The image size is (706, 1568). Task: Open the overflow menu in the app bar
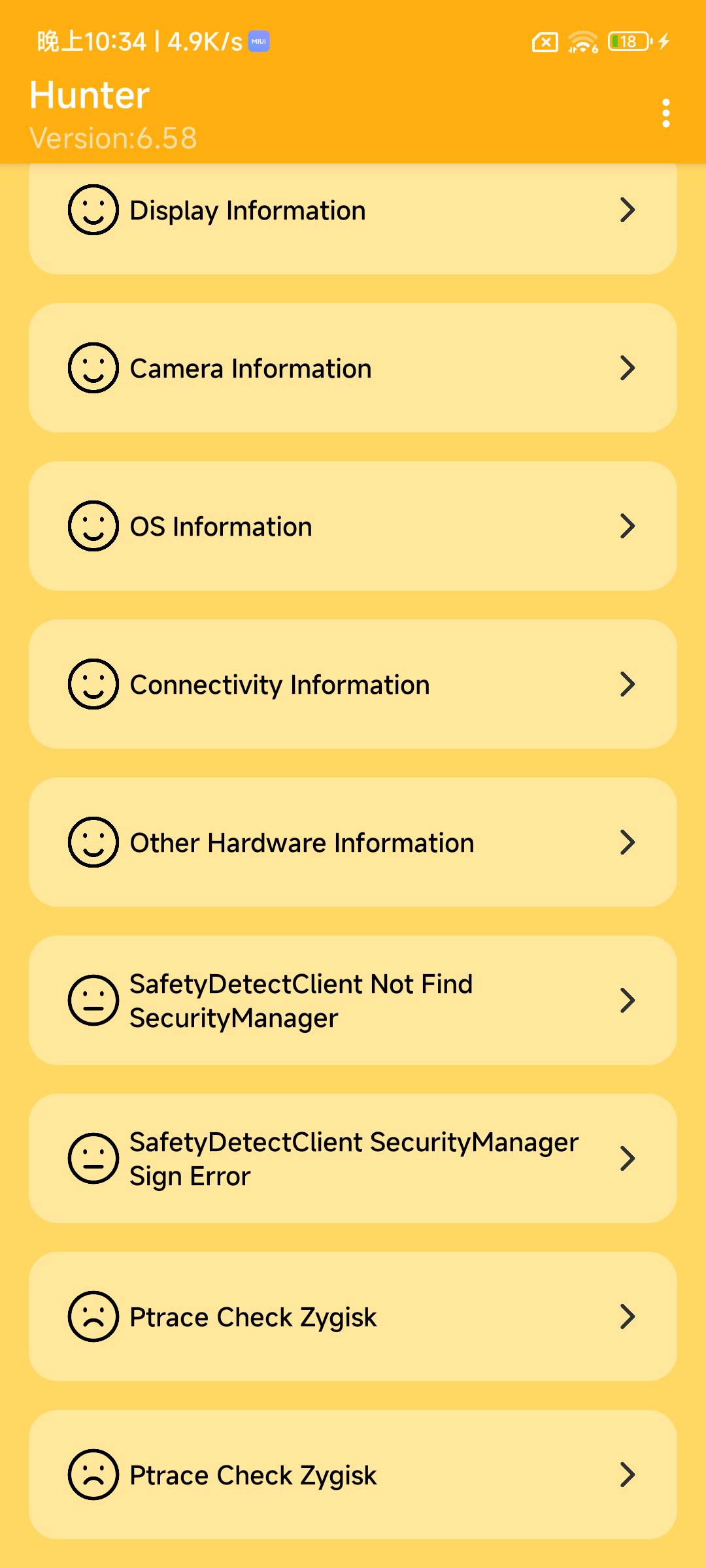pyautogui.click(x=665, y=114)
